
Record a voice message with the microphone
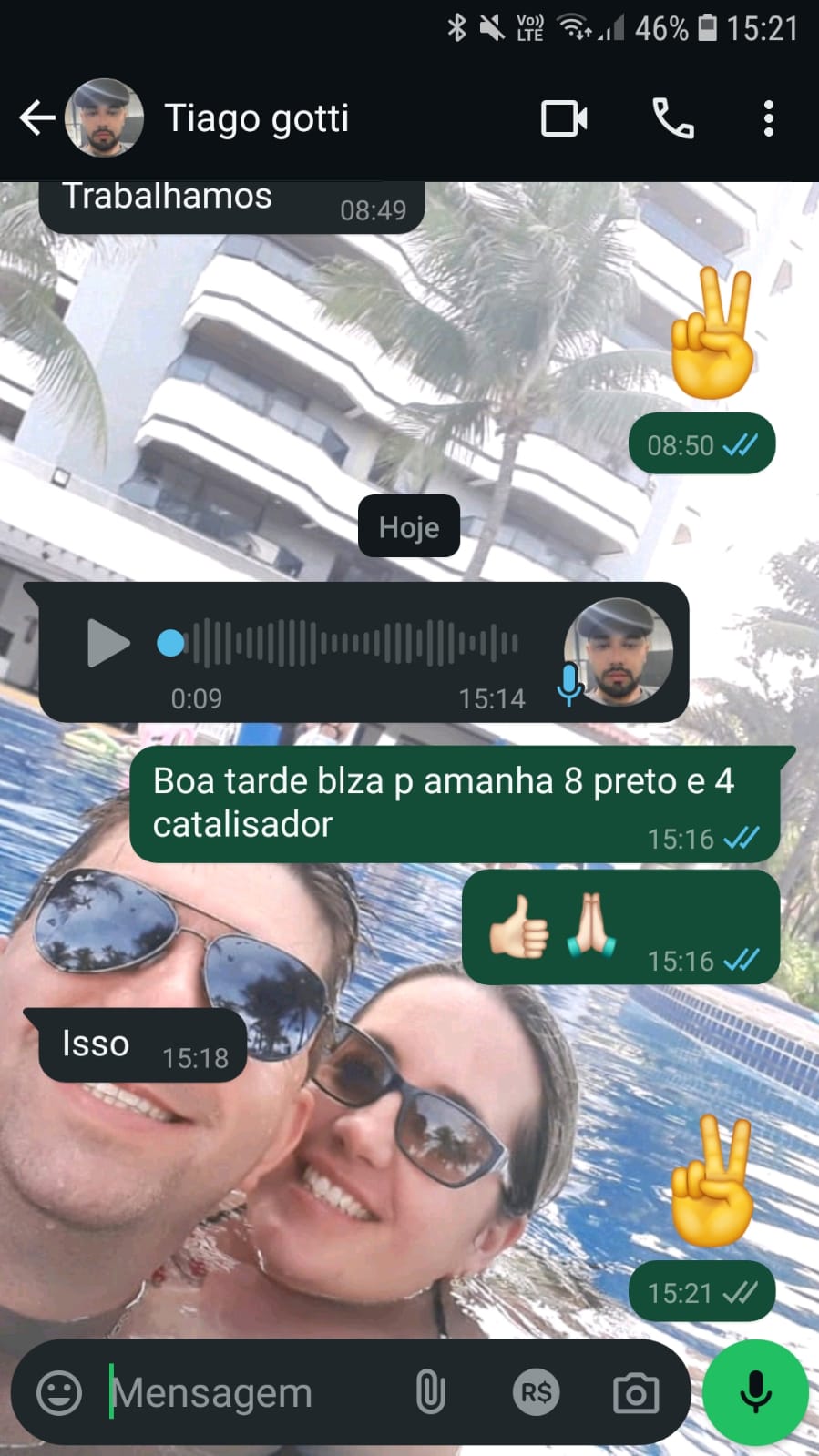[x=755, y=1393]
